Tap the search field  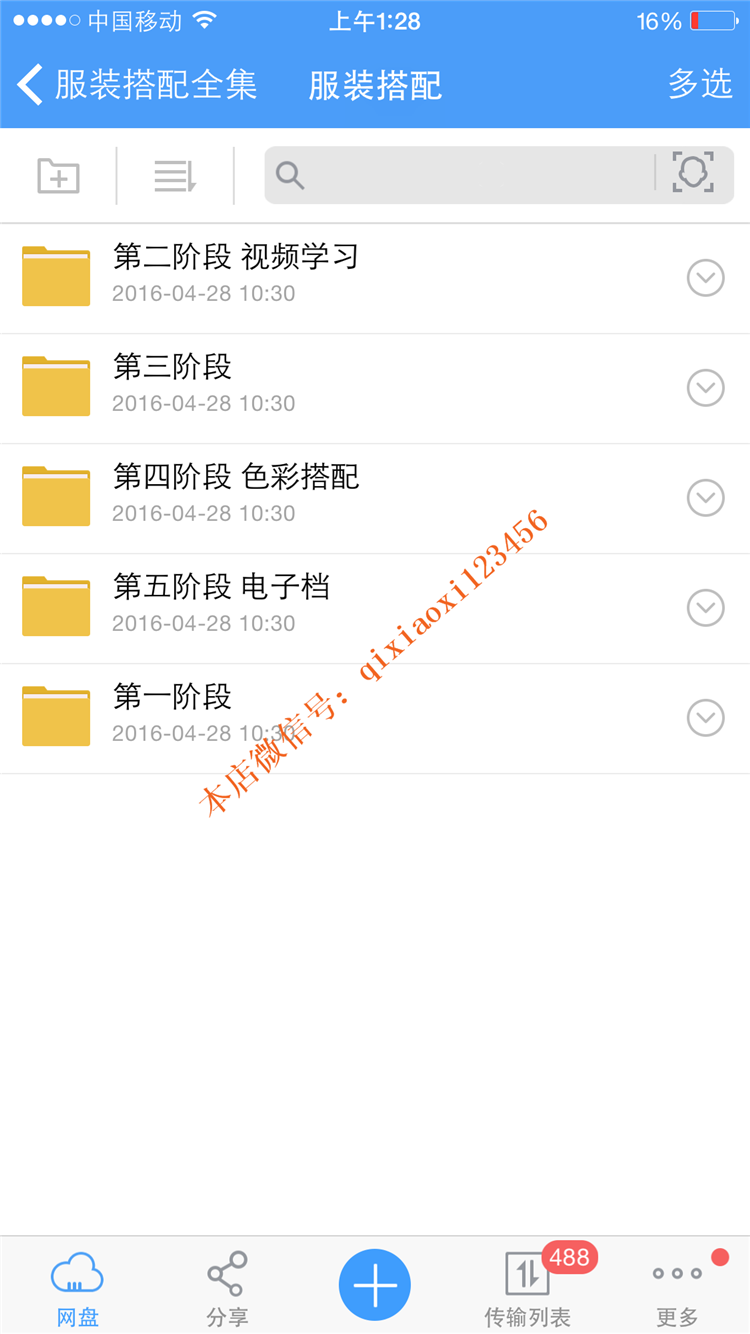(460, 175)
